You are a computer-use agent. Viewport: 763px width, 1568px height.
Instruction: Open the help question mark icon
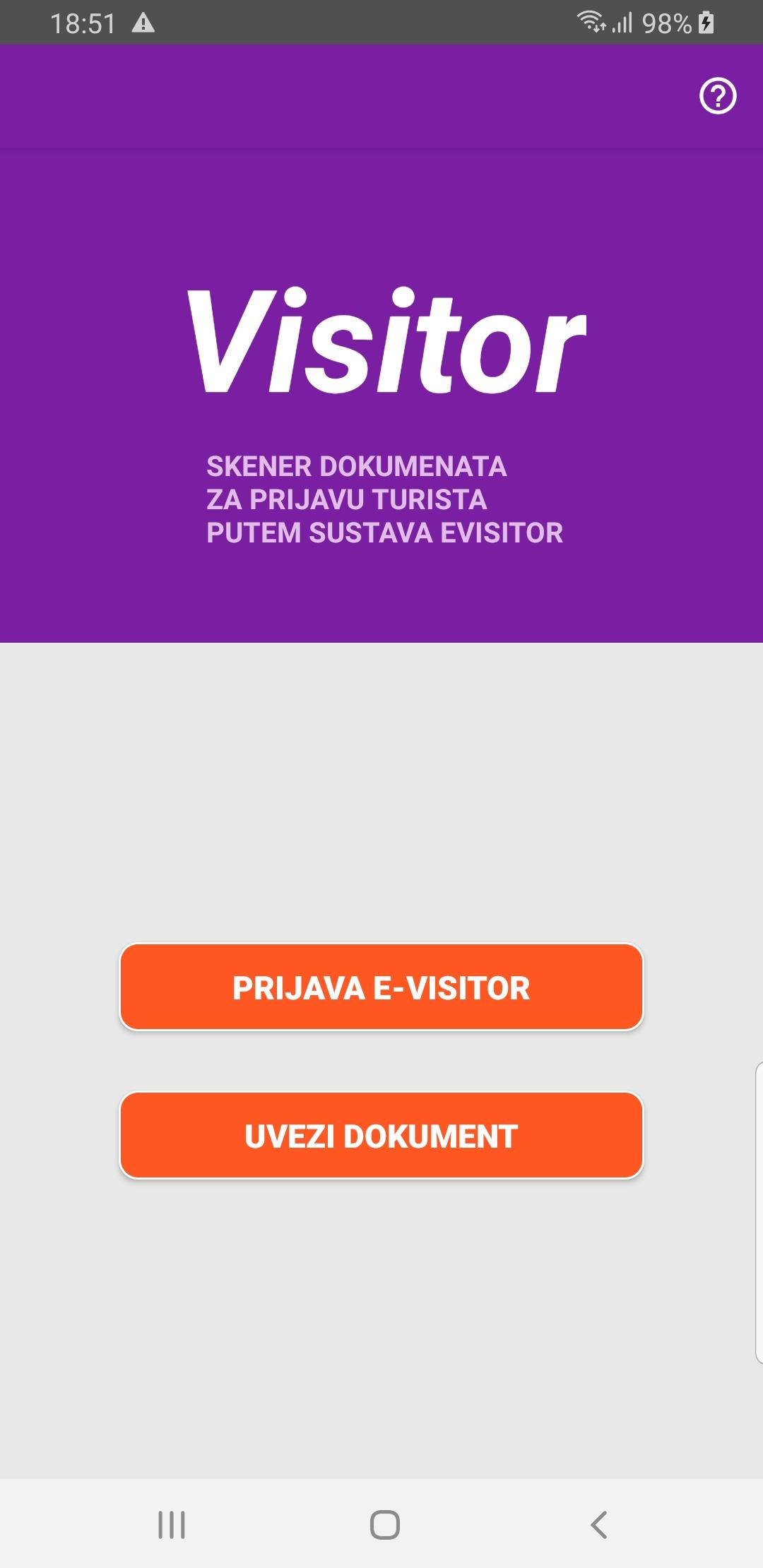[x=718, y=96]
